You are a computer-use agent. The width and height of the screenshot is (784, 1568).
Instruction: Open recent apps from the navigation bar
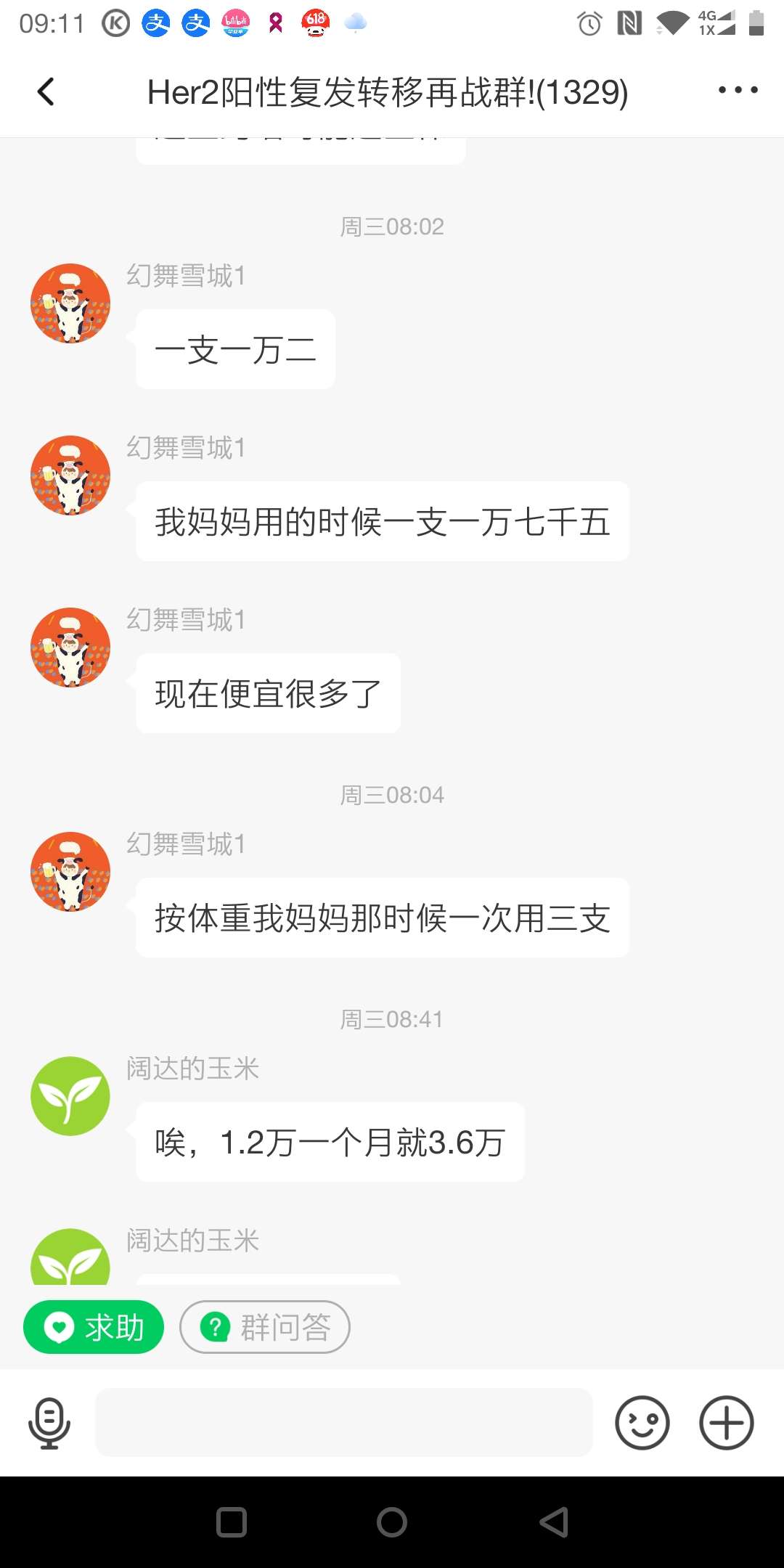tap(232, 1522)
